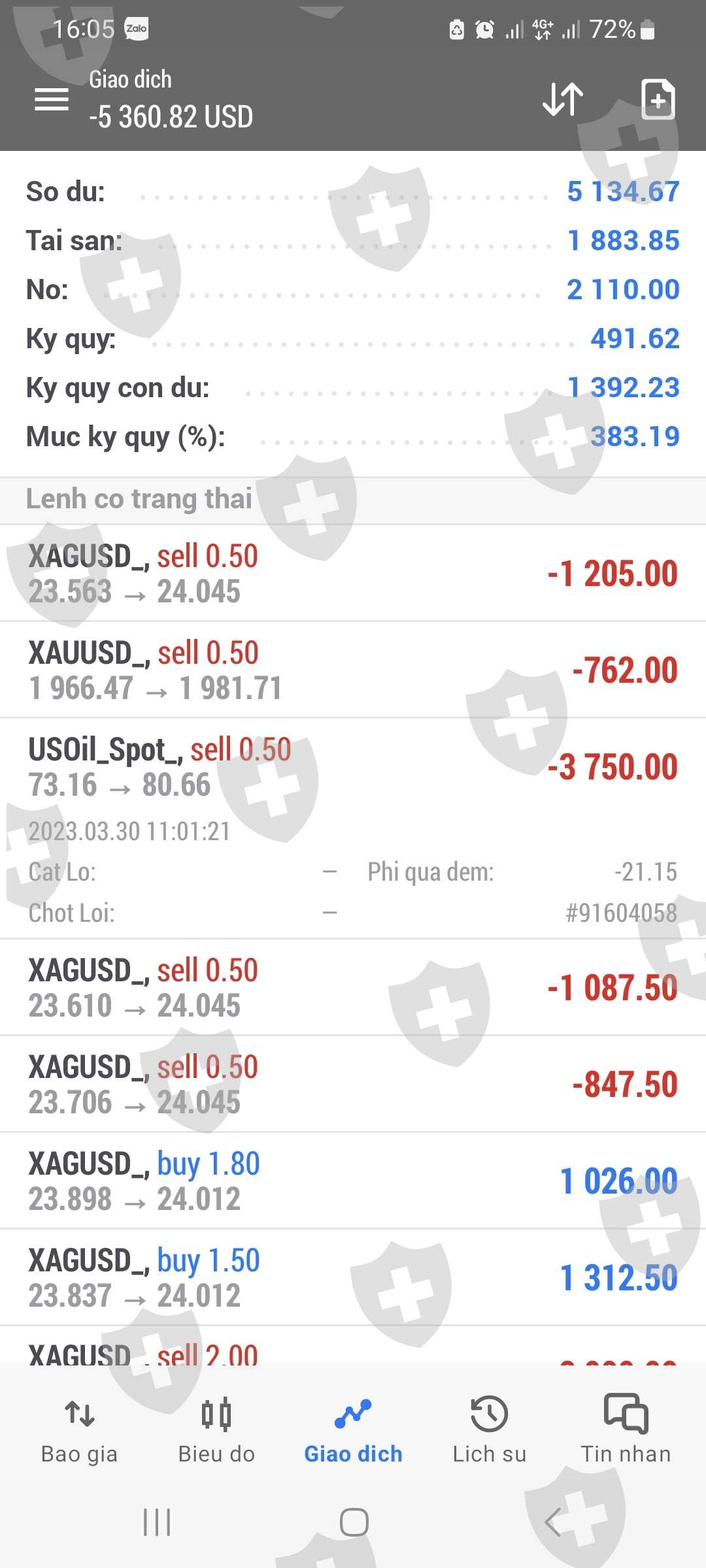Tap the sort arrows icon in header
The image size is (706, 1568).
click(x=563, y=99)
